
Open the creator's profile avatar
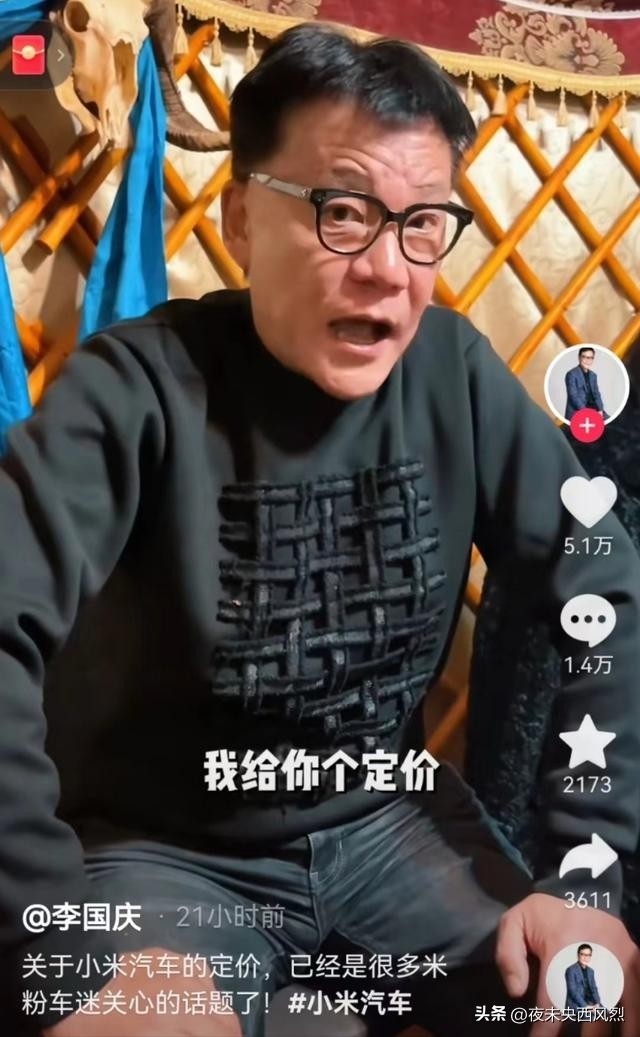click(x=586, y=383)
